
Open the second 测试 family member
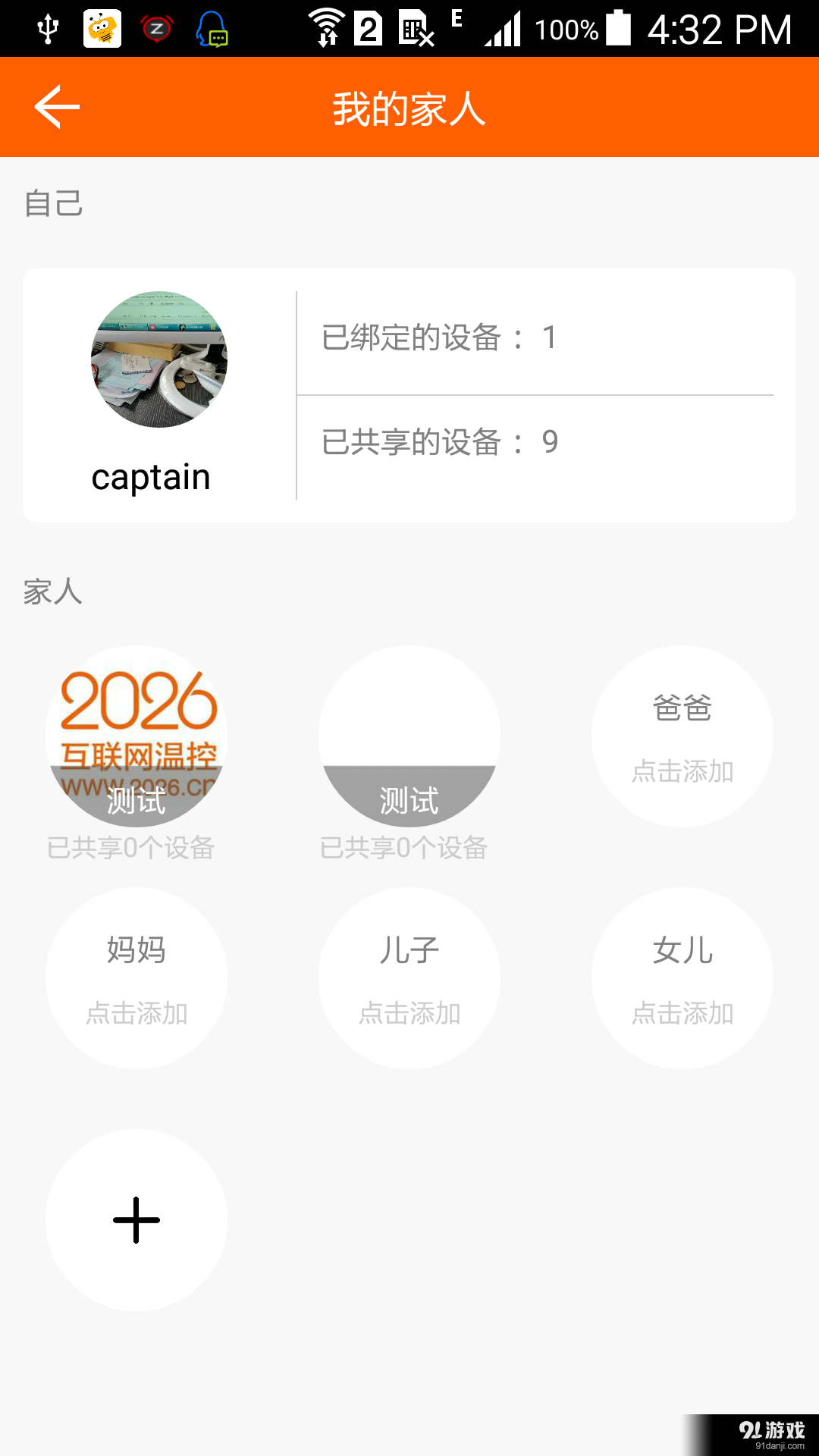pyautogui.click(x=409, y=734)
